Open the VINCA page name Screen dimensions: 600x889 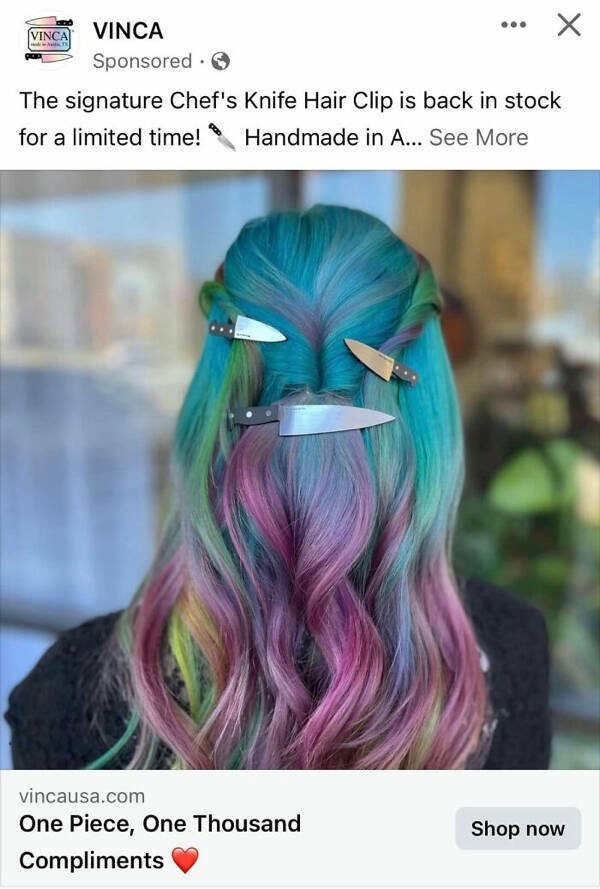coord(128,30)
